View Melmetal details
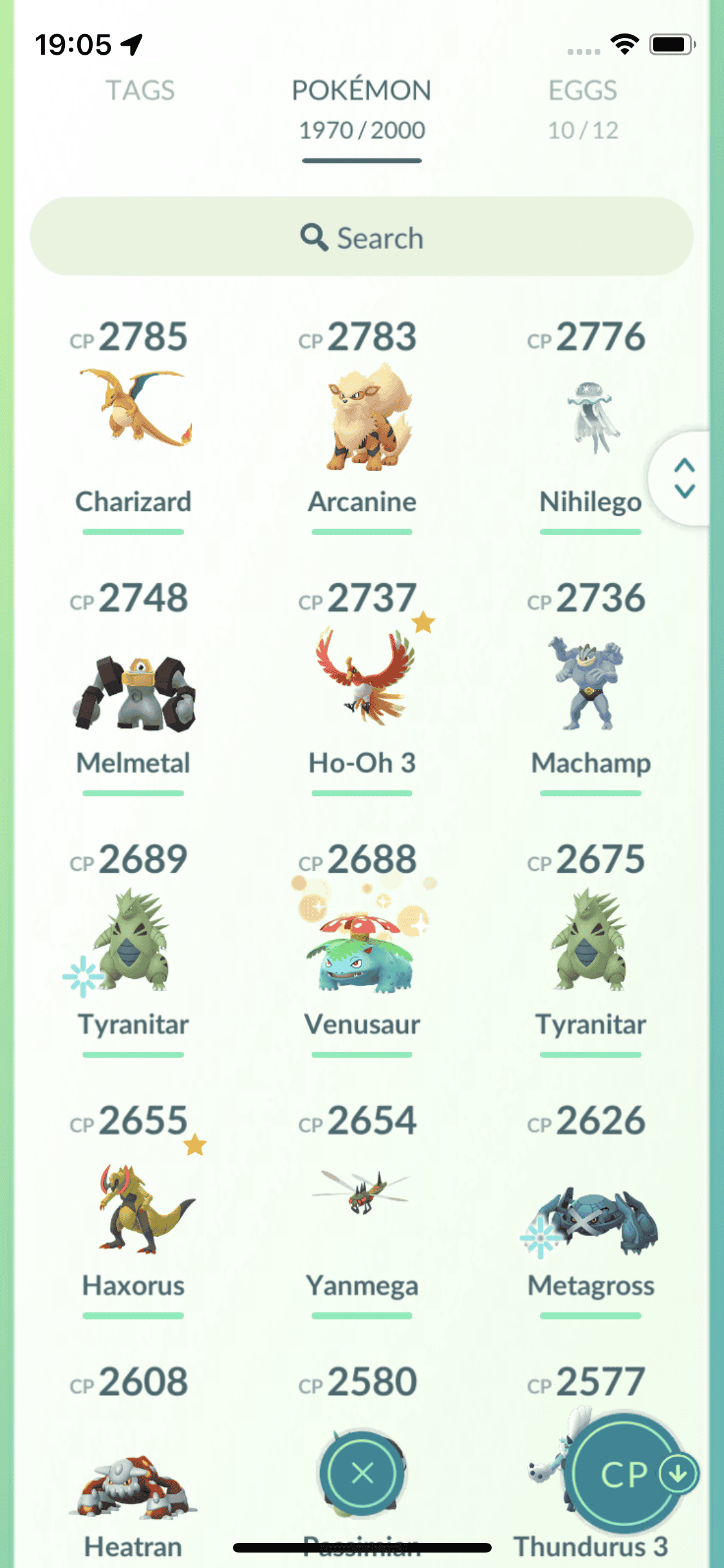This screenshot has width=724, height=1568. (x=133, y=692)
